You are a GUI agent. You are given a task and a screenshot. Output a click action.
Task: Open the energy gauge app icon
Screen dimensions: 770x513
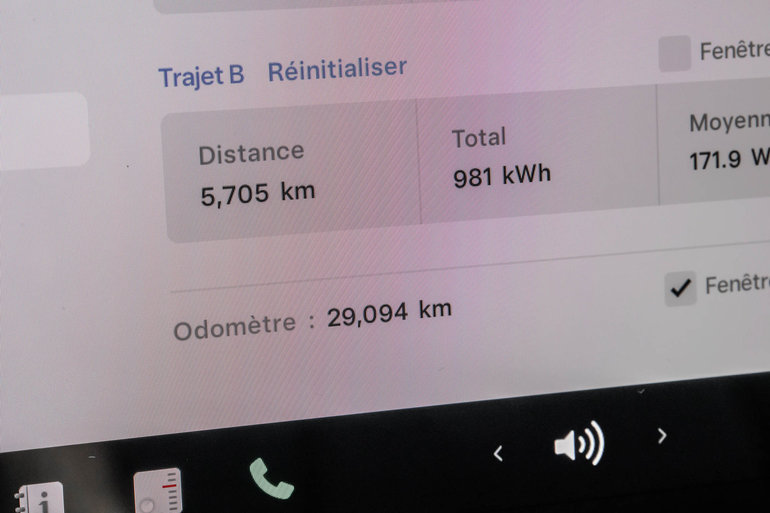point(159,492)
